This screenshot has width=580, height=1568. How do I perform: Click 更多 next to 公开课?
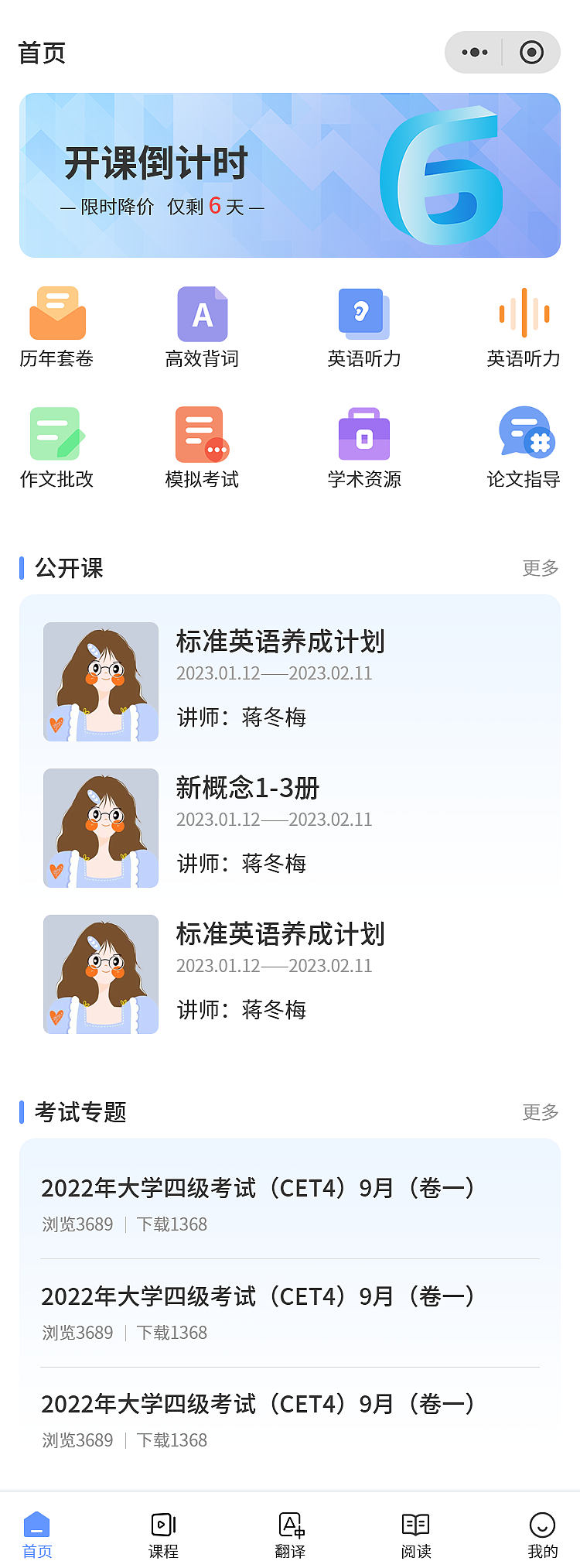tap(539, 567)
